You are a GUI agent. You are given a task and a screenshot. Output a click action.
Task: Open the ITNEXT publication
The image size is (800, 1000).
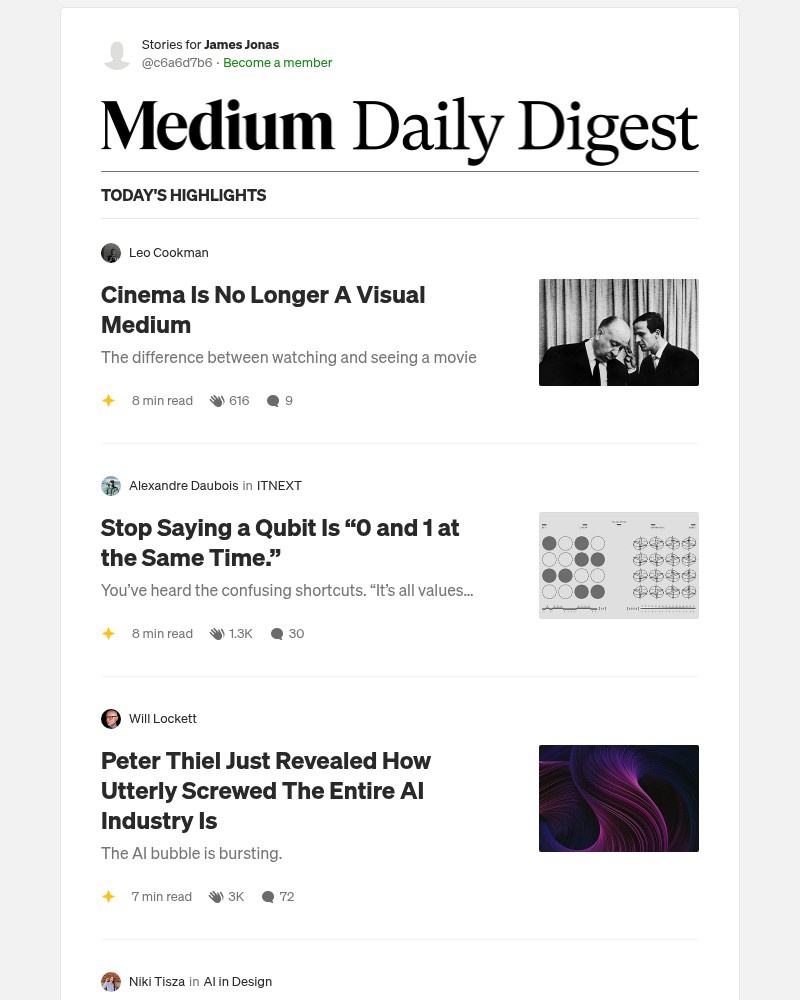click(279, 485)
